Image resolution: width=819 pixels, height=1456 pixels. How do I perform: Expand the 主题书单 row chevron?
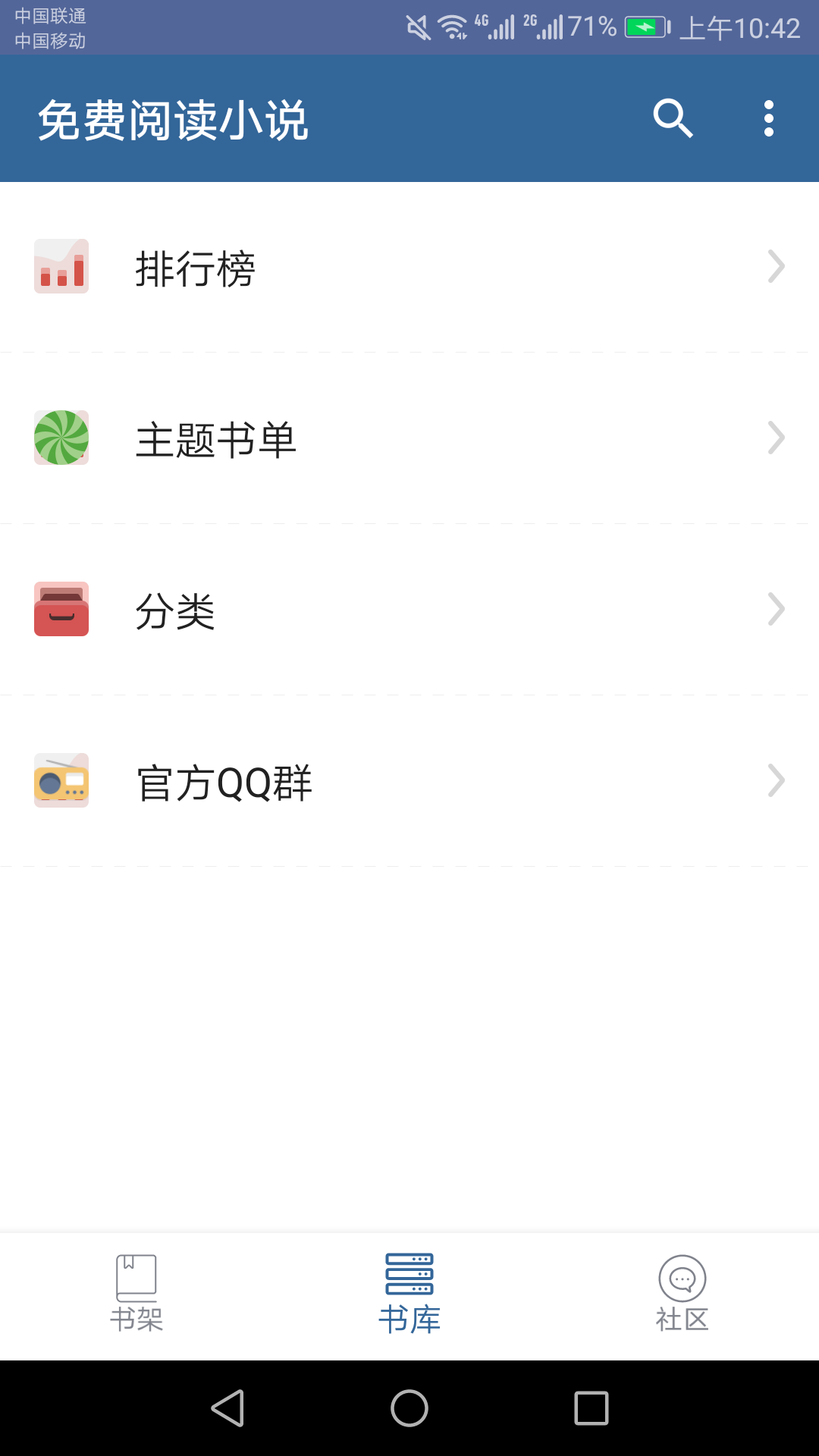point(777,438)
